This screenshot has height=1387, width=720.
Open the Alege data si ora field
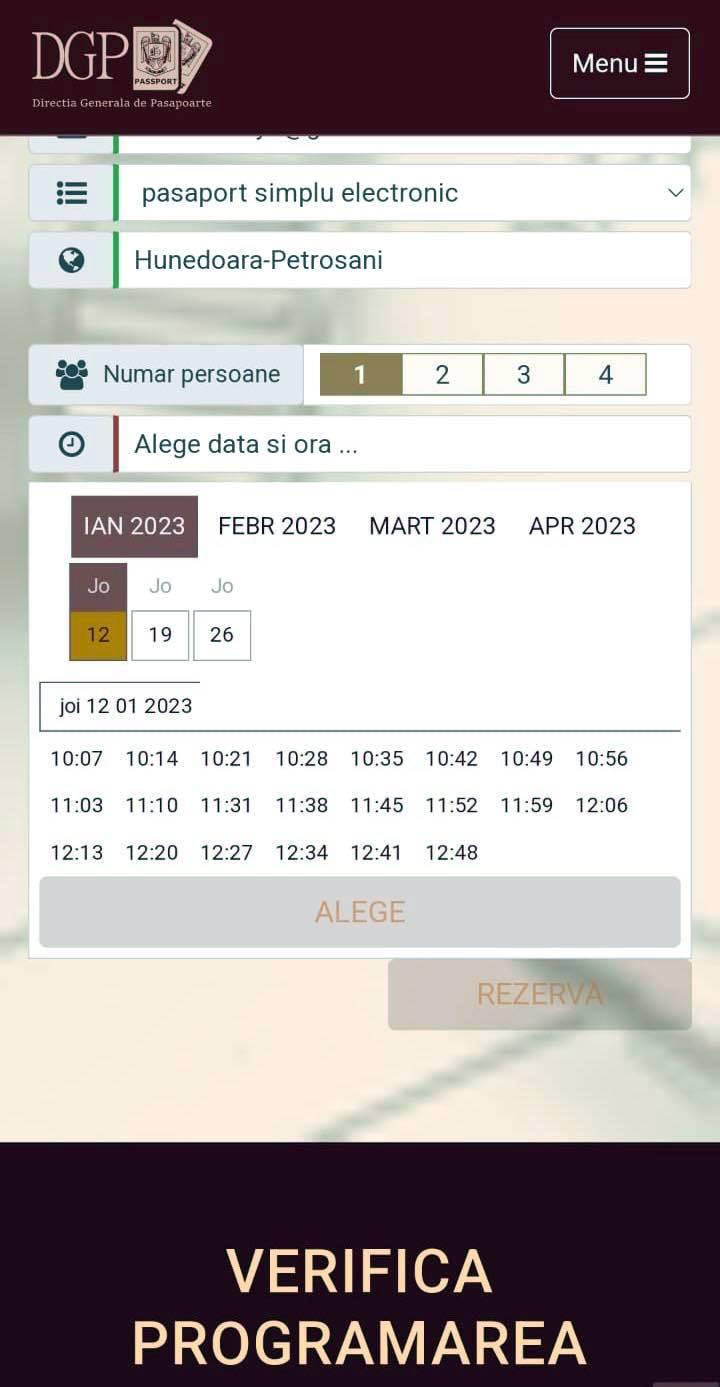[403, 444]
